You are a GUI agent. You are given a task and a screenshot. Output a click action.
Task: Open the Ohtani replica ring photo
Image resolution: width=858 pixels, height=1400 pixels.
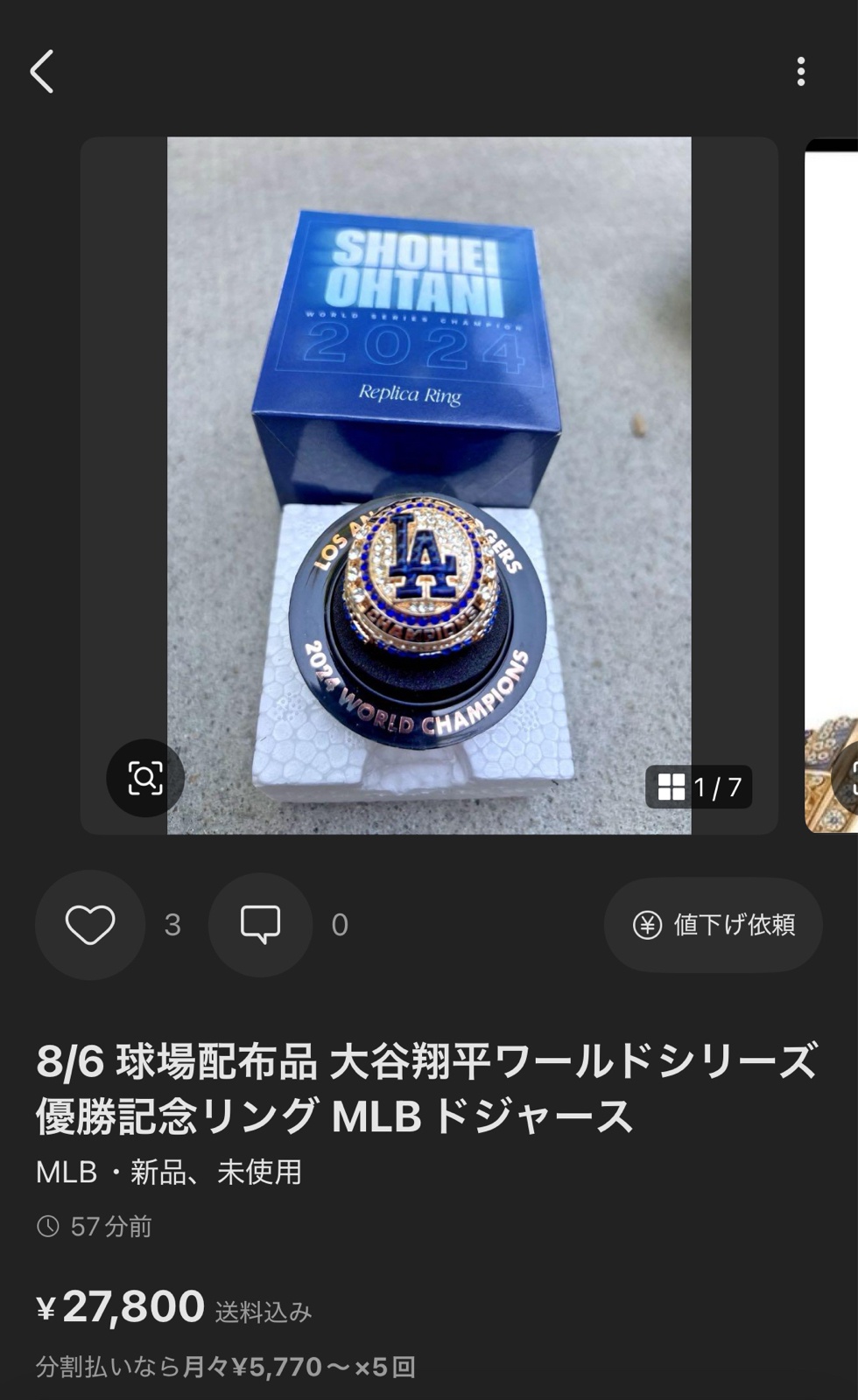[429, 485]
